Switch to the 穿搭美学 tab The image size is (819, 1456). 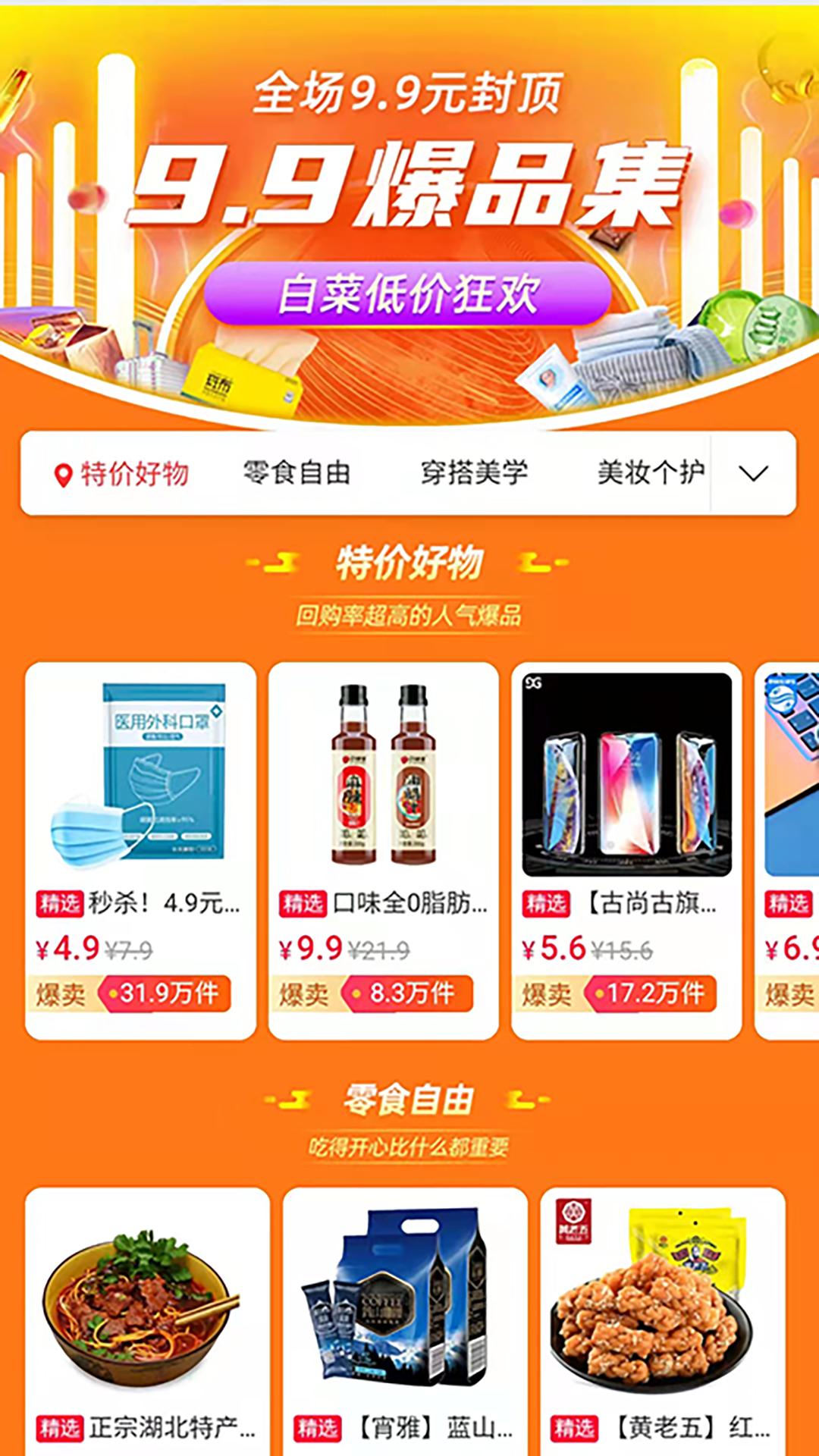(474, 472)
